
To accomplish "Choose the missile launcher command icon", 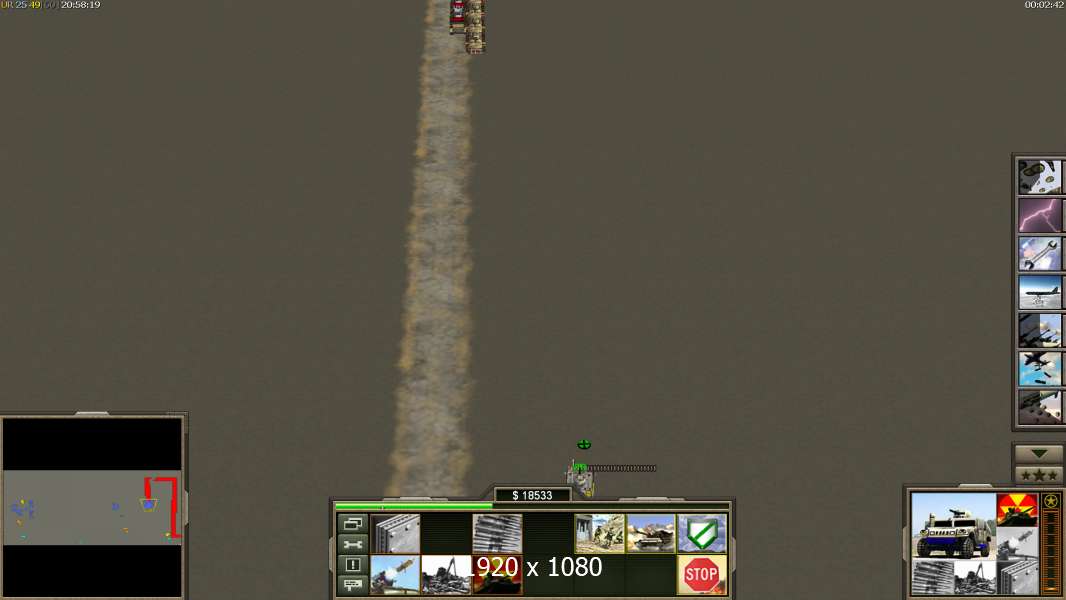I will click(x=395, y=574).
